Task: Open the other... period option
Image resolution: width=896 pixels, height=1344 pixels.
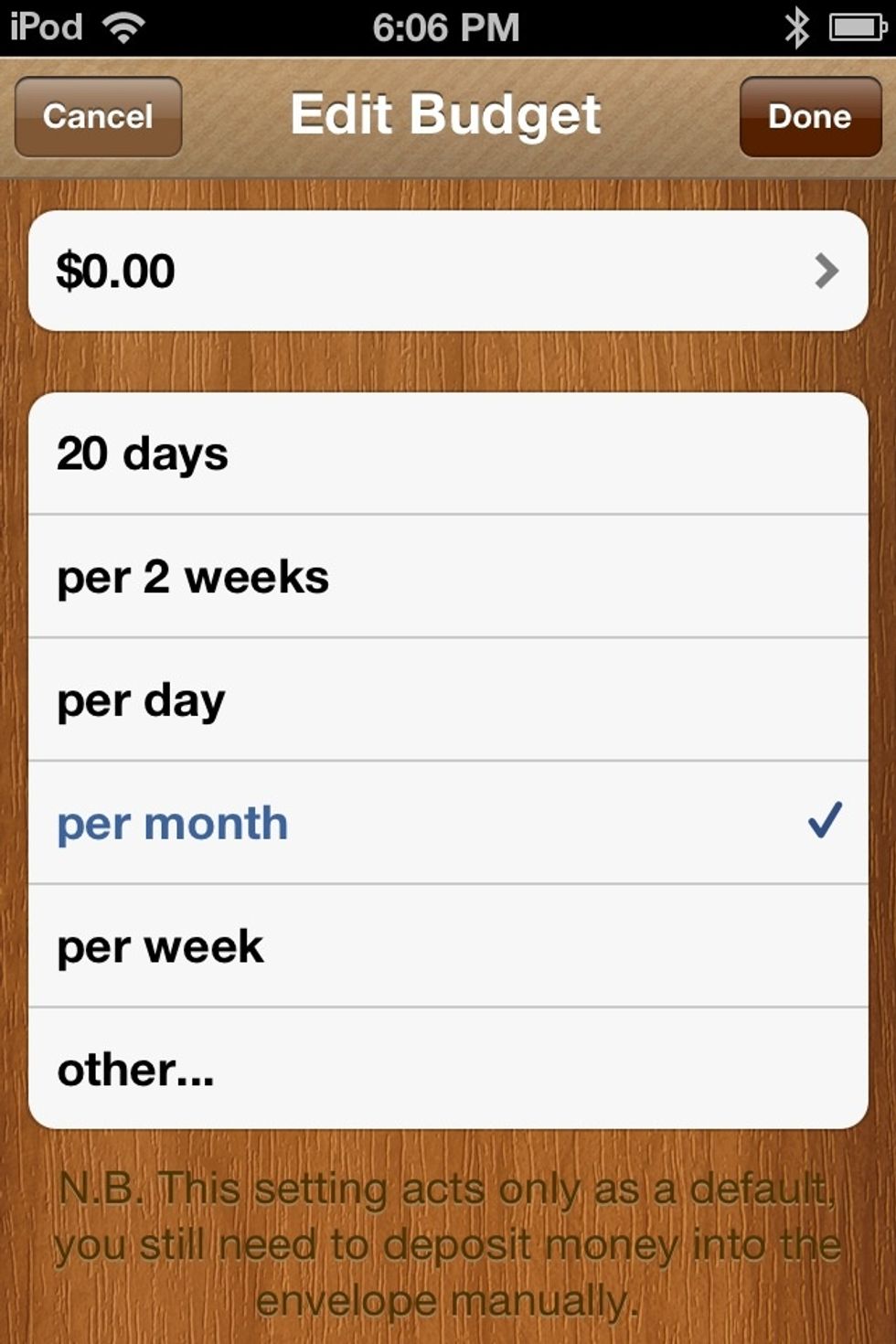Action: pos(448,1069)
